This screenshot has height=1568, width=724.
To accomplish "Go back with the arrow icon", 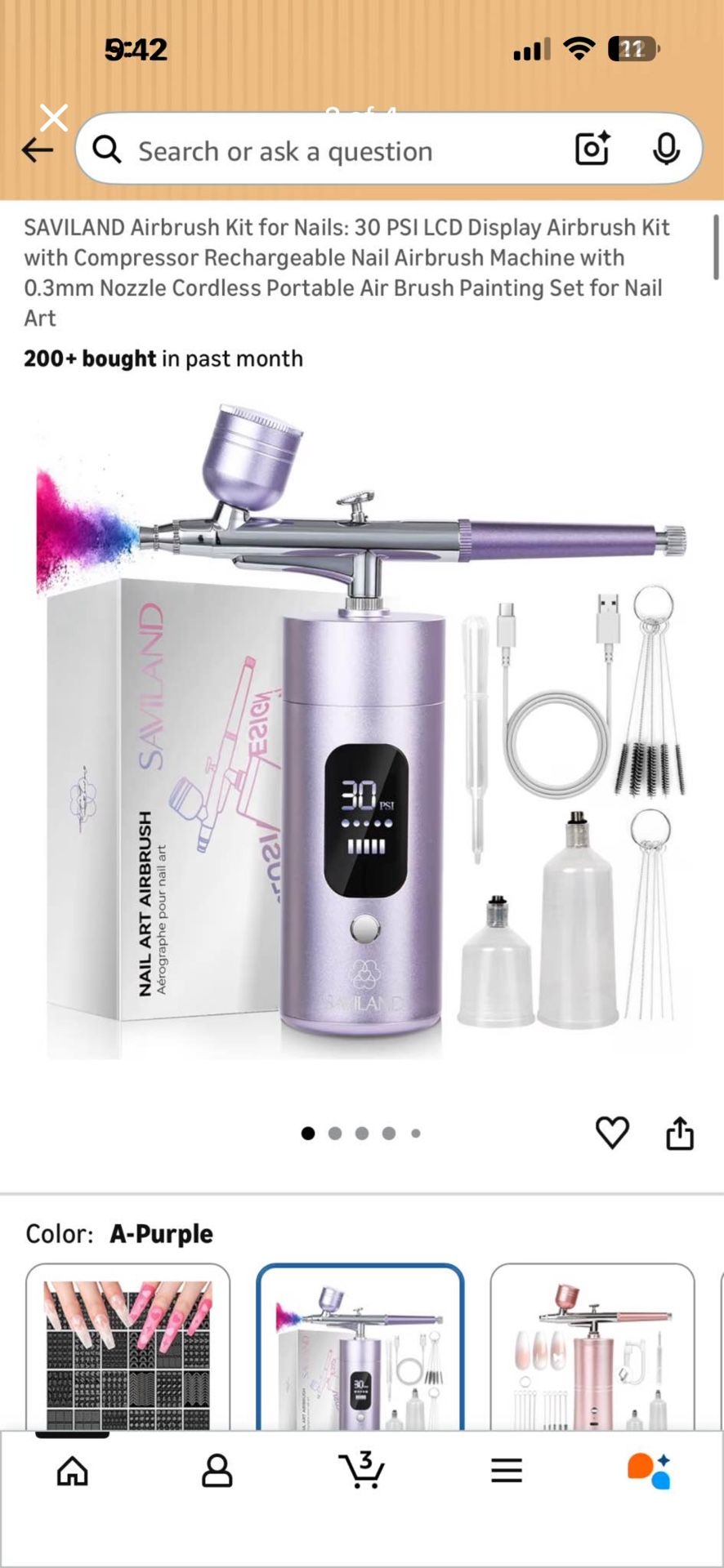I will coord(37,150).
